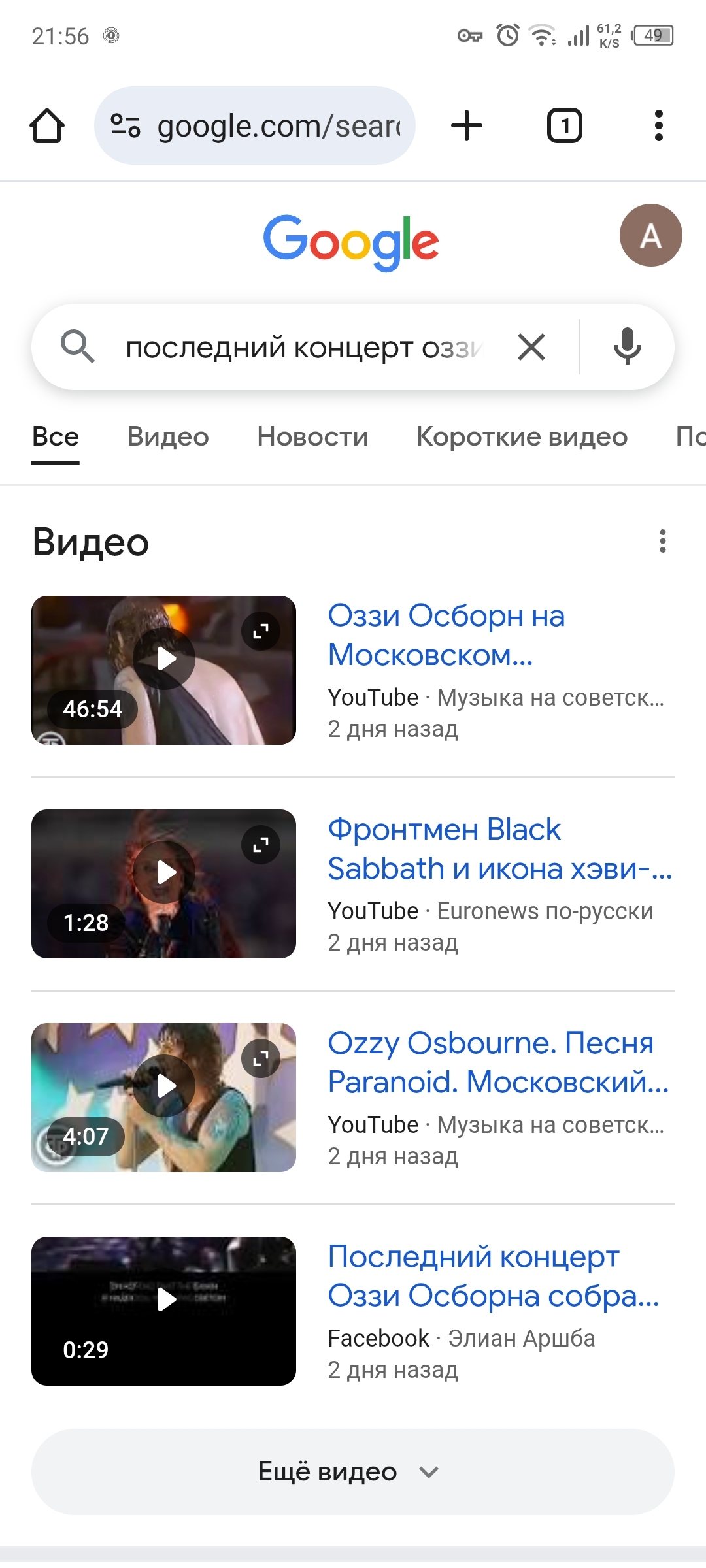The height and width of the screenshot is (1568, 706).
Task: Switch to the Короткие видео tab
Action: 522,436
